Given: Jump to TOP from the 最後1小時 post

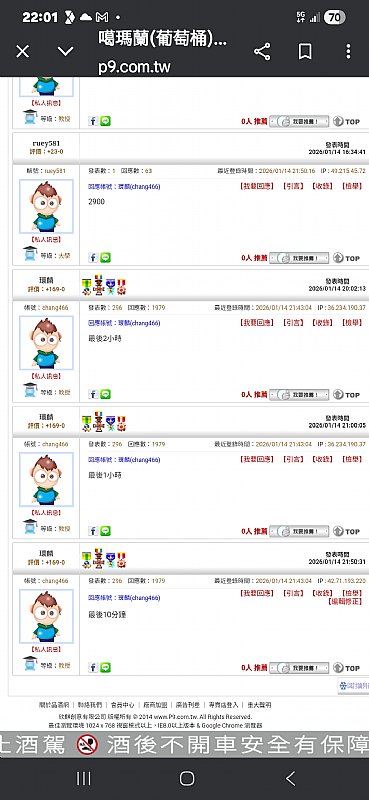Looking at the screenshot, I should tap(347, 531).
